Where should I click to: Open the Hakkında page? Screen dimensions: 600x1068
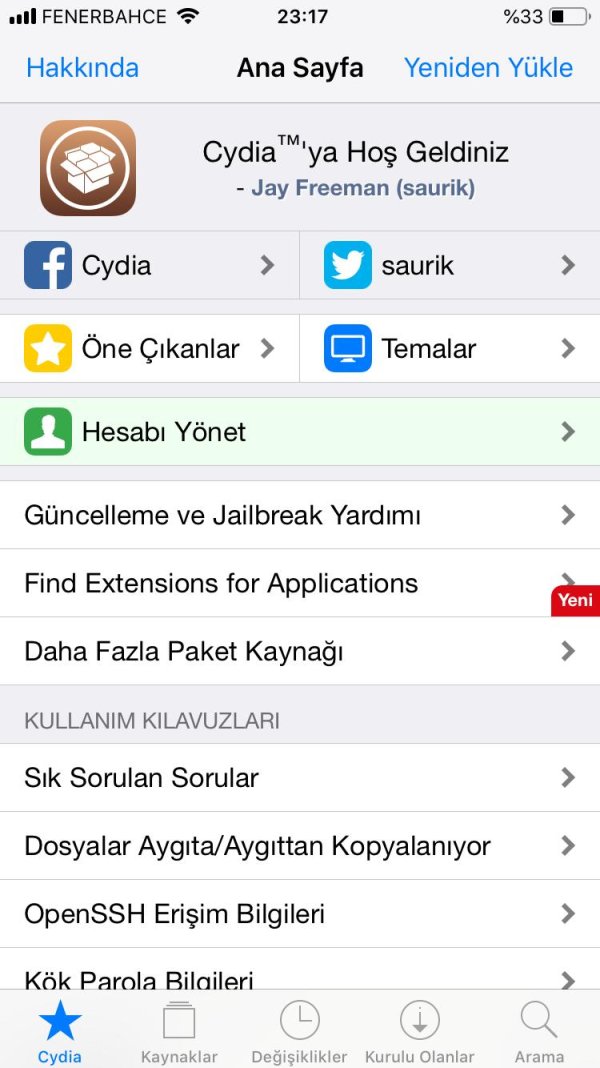point(82,68)
